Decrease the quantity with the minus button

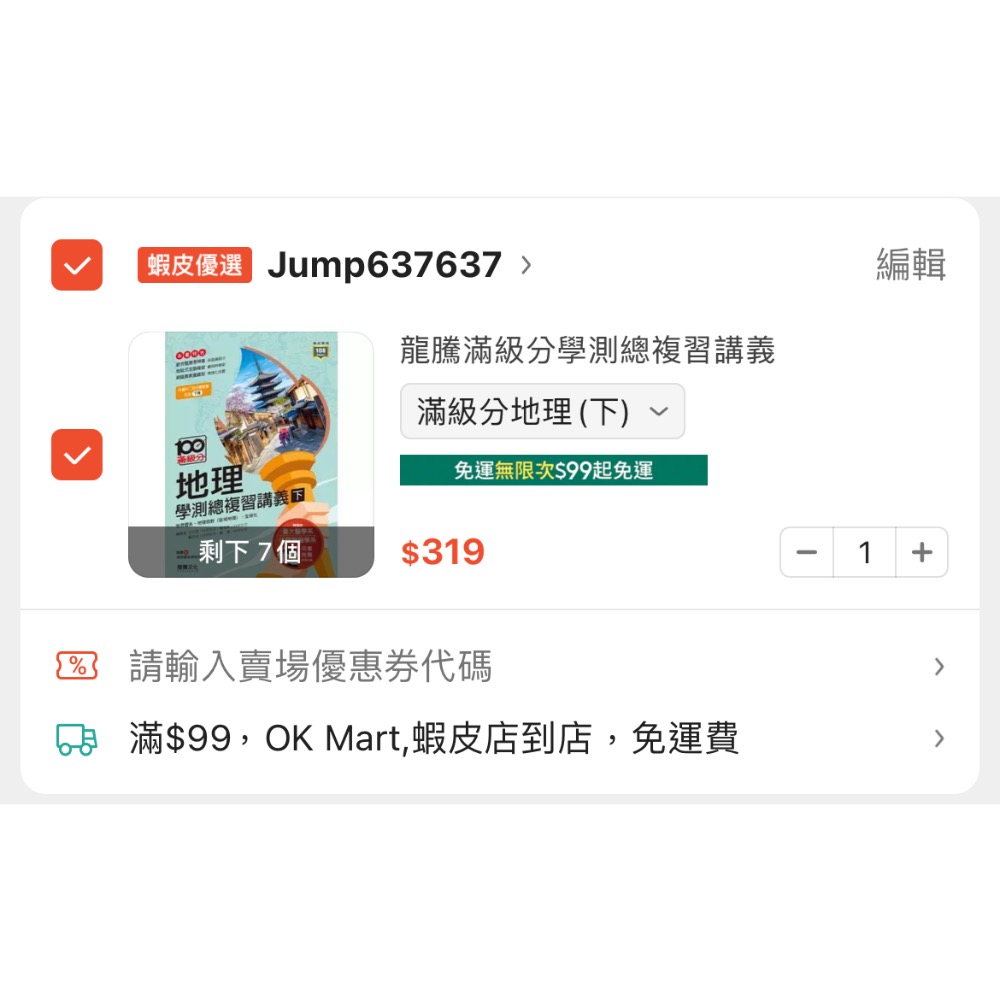click(x=807, y=552)
